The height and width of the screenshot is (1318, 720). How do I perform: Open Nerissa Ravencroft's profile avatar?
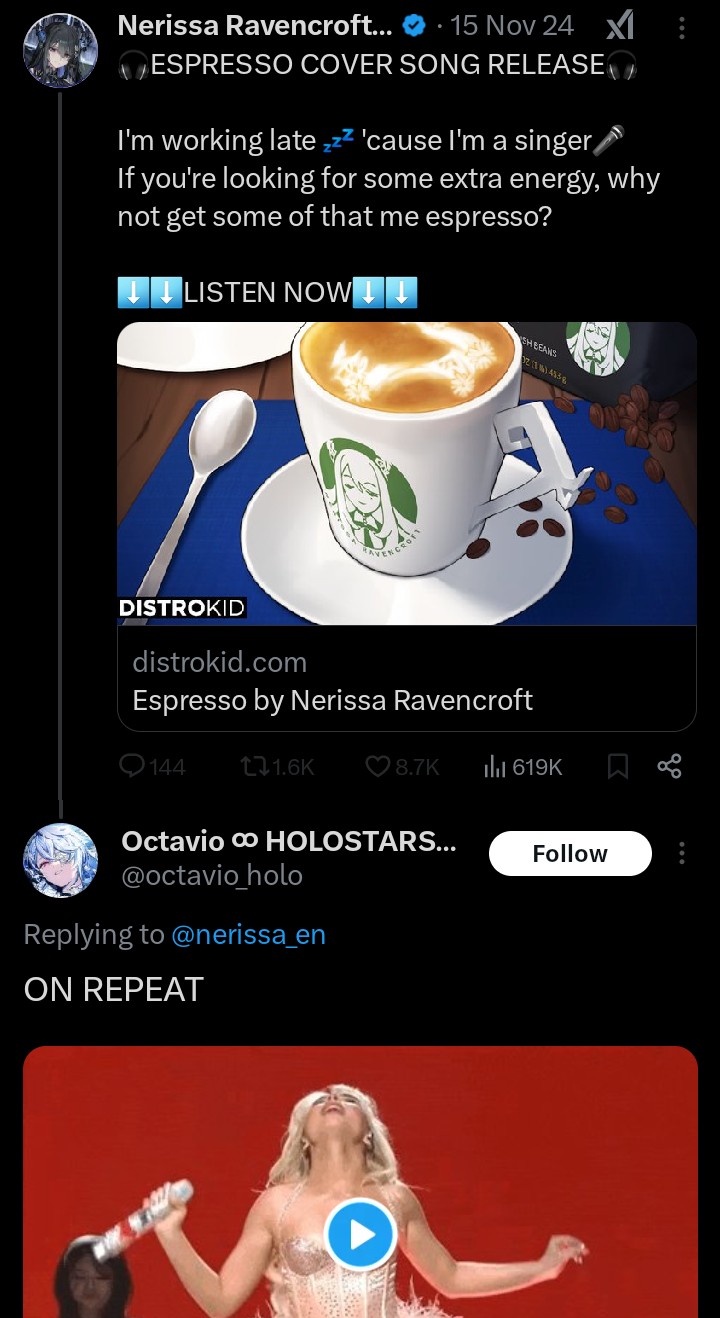coord(60,50)
